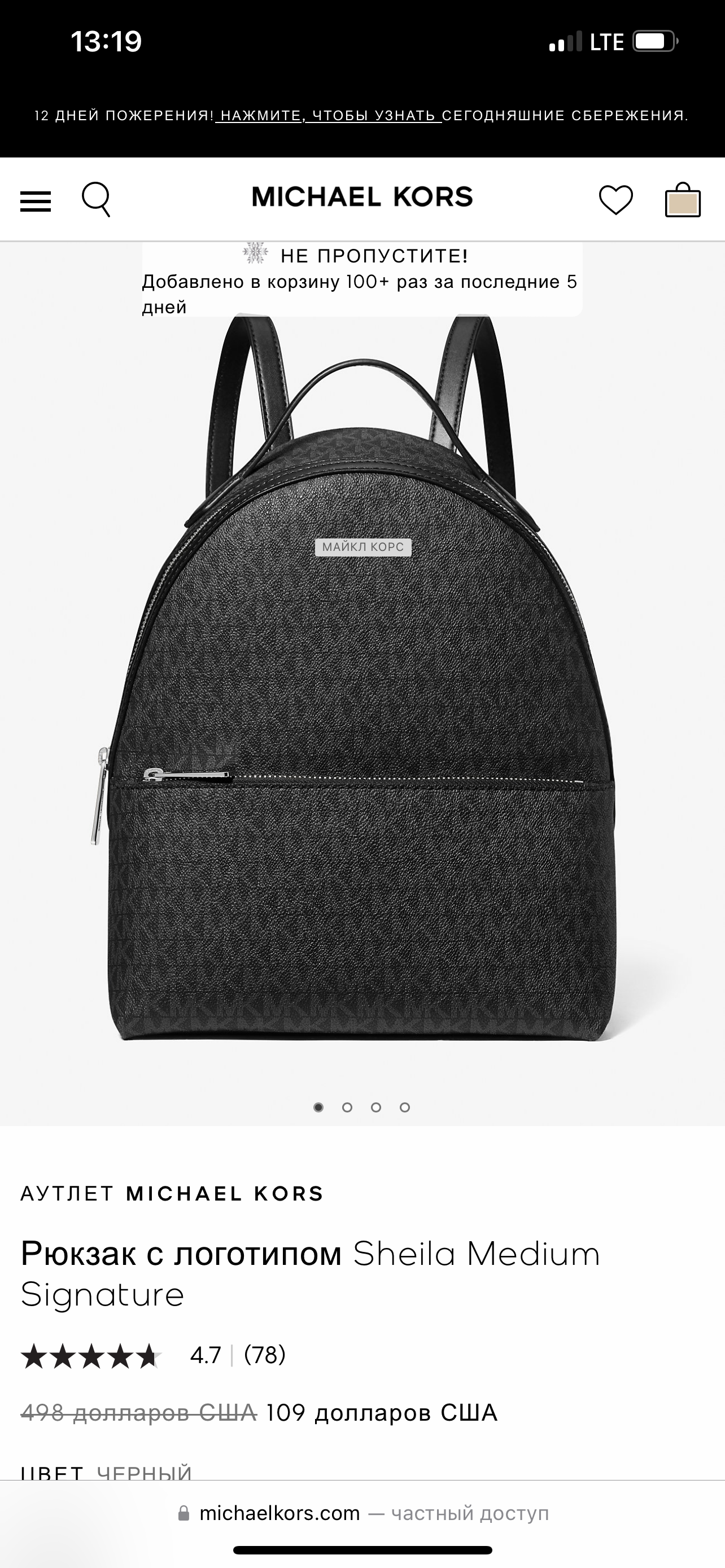Jump to the fourth image dot

coord(405,1107)
